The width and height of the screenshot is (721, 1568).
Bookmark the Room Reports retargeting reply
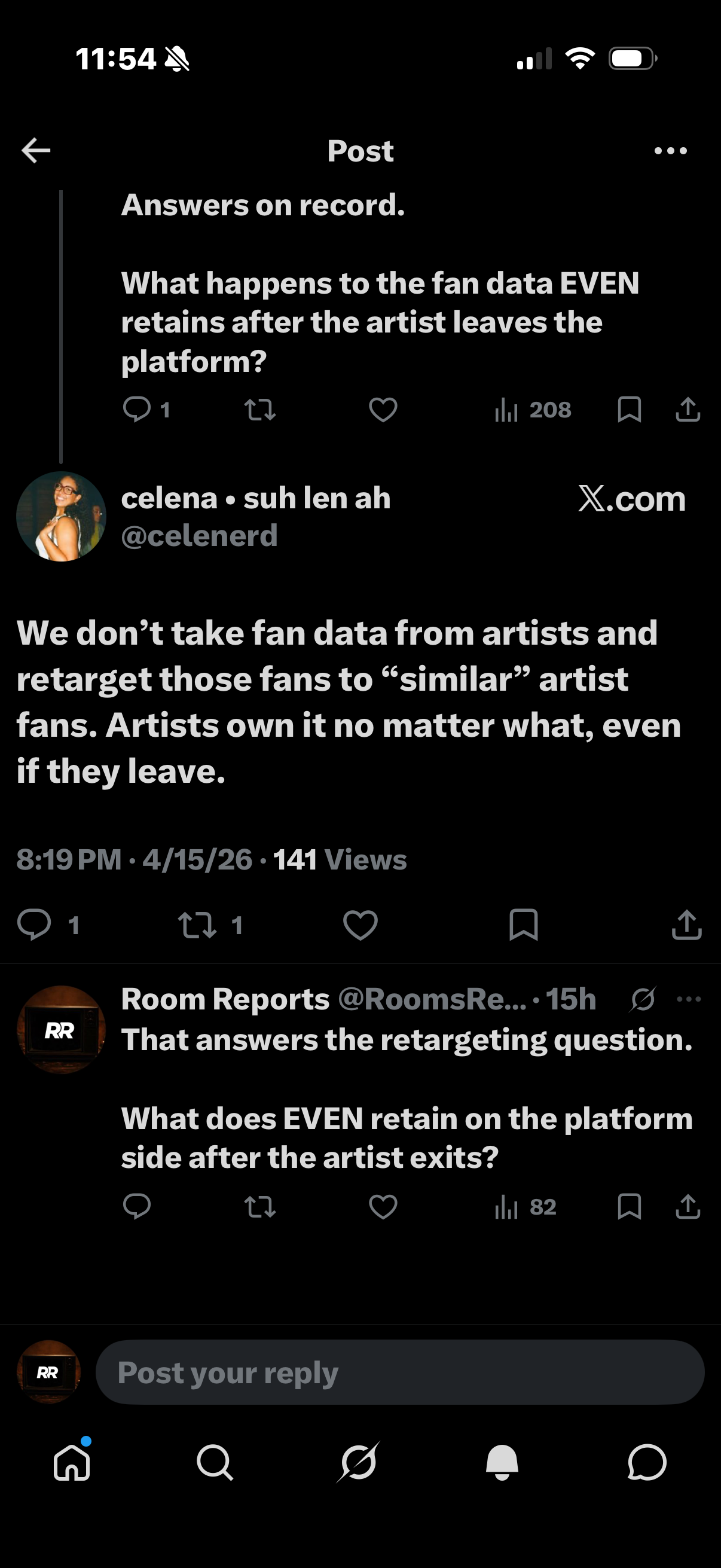[x=629, y=1206]
